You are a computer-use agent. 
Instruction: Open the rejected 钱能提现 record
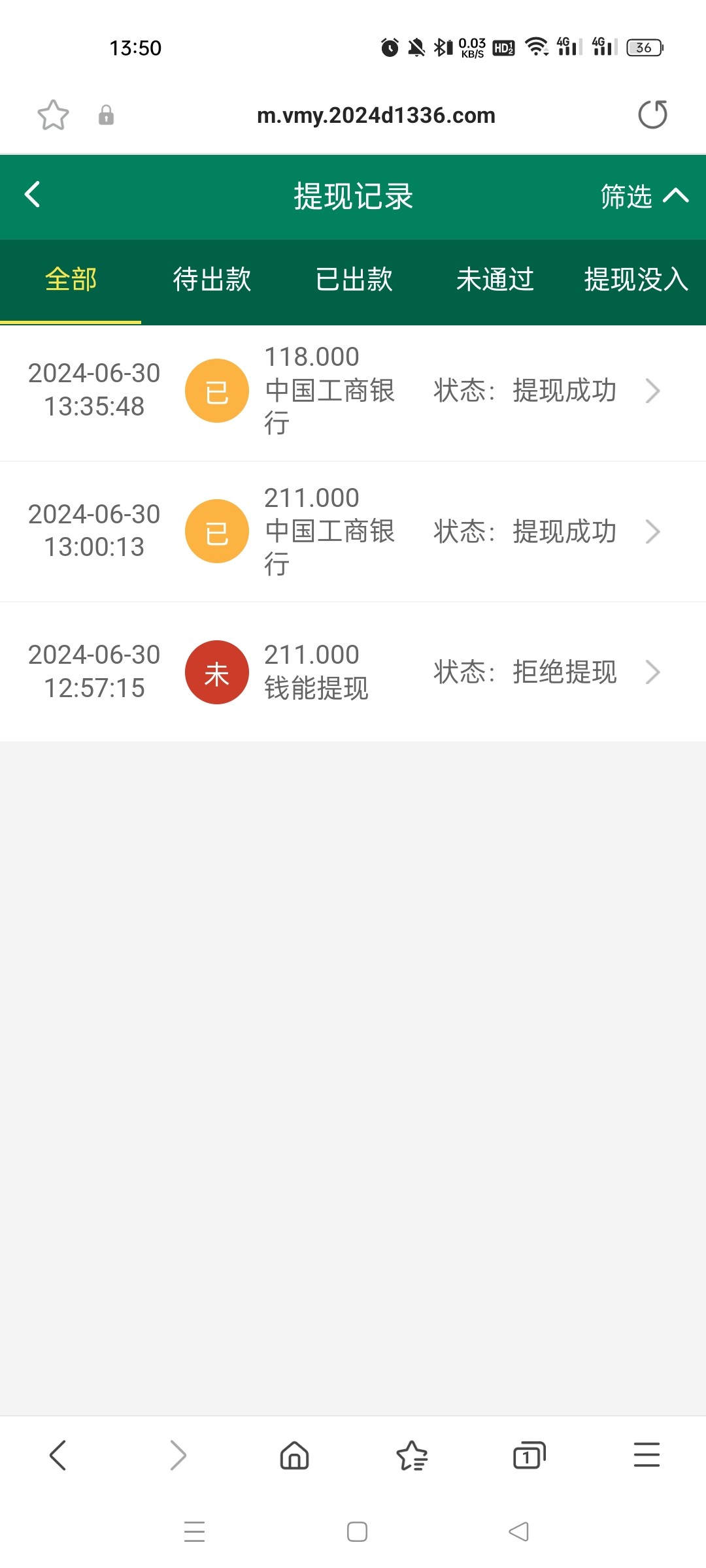coord(353,672)
